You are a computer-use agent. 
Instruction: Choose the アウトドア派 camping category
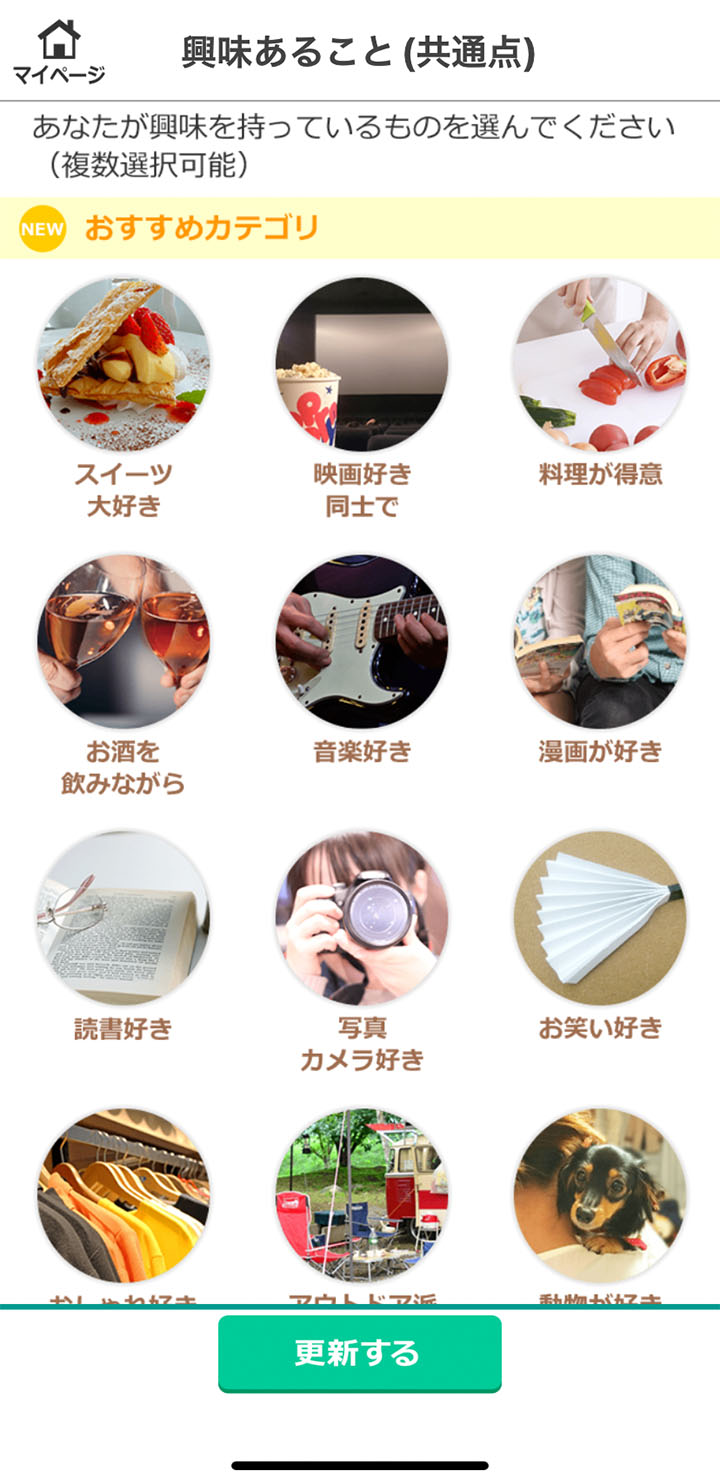(x=361, y=1195)
